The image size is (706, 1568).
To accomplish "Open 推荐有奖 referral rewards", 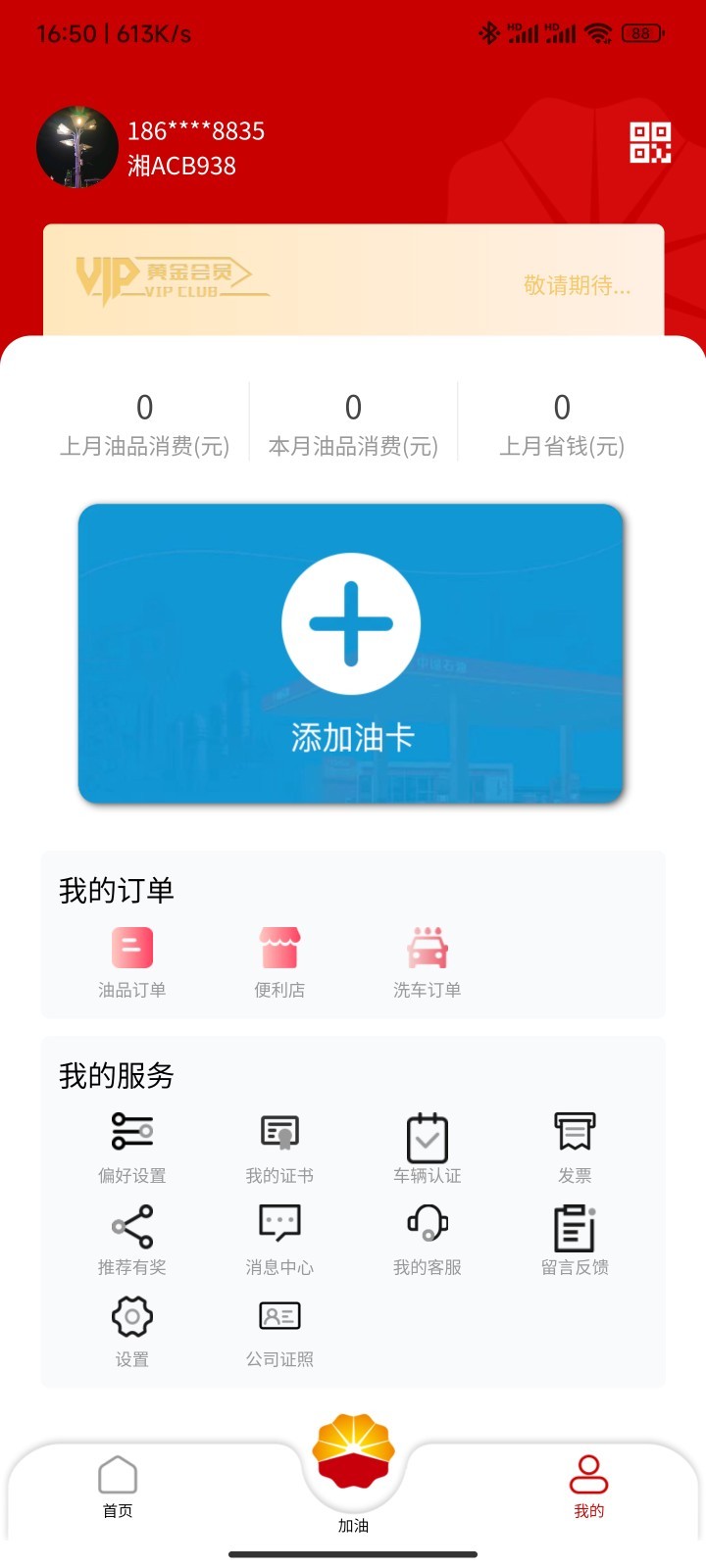I will point(132,1238).
